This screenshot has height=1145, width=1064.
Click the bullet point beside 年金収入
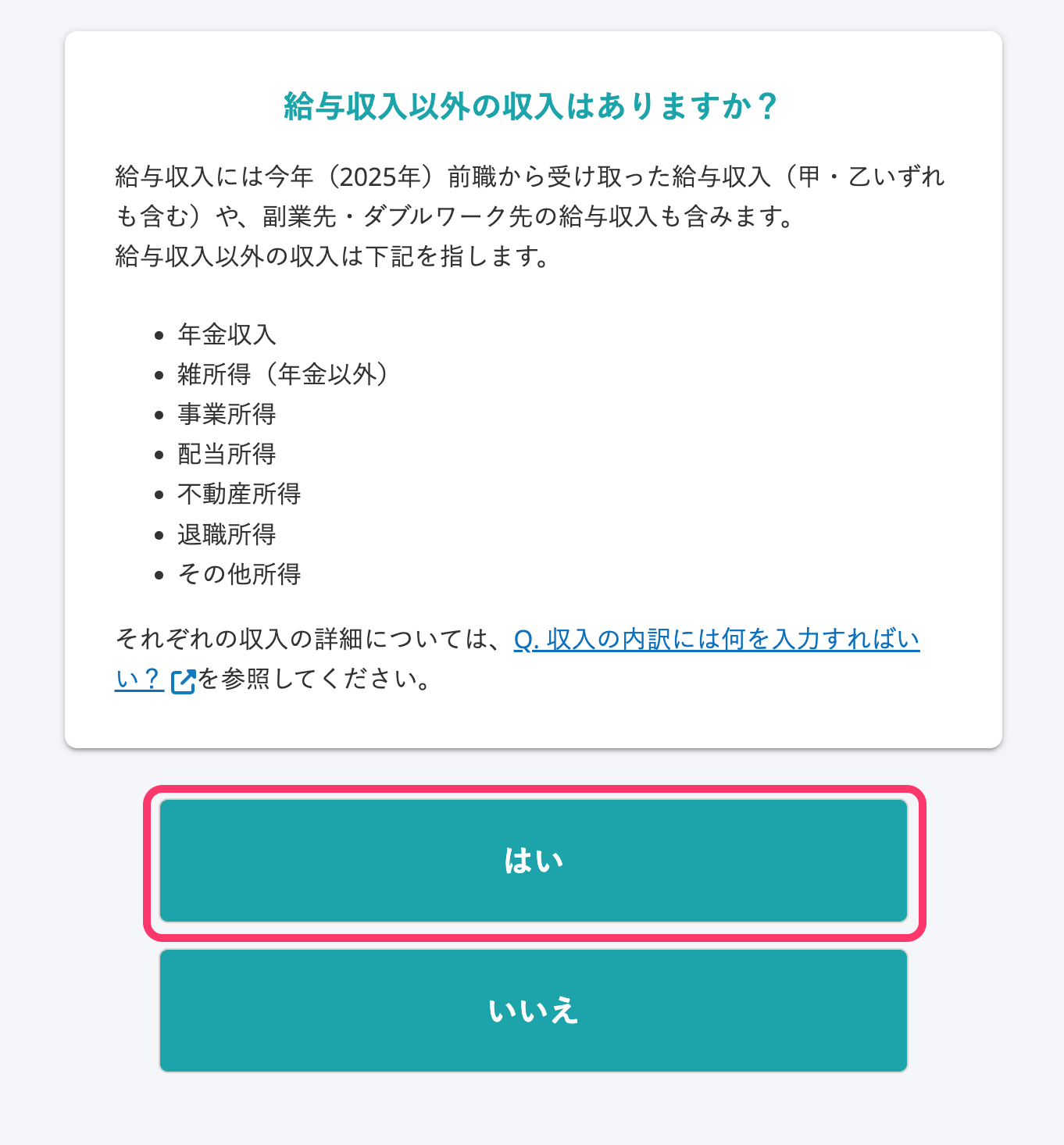159,336
